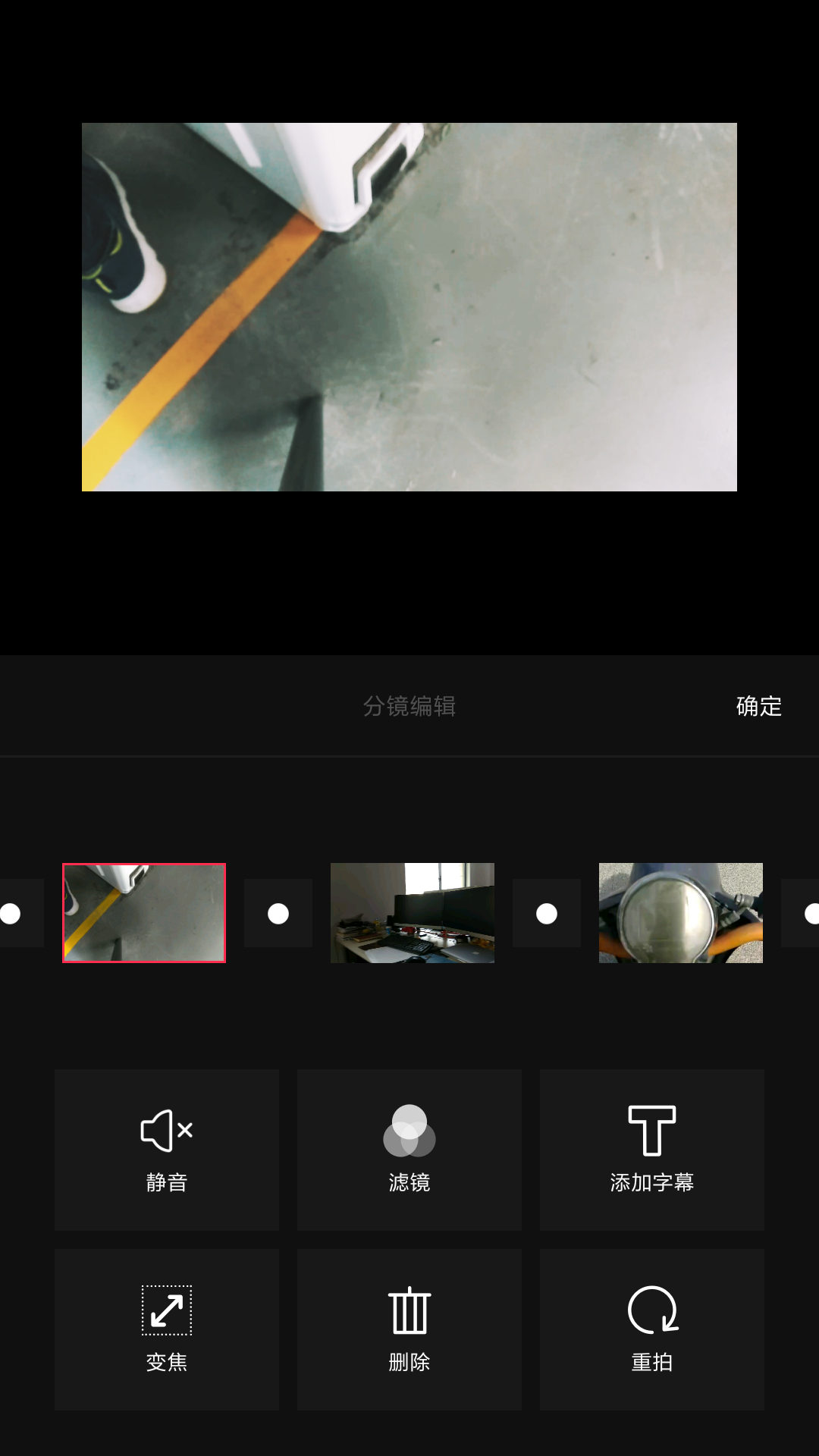Switch to the desk scene clip
819x1456 pixels.
pyautogui.click(x=413, y=913)
